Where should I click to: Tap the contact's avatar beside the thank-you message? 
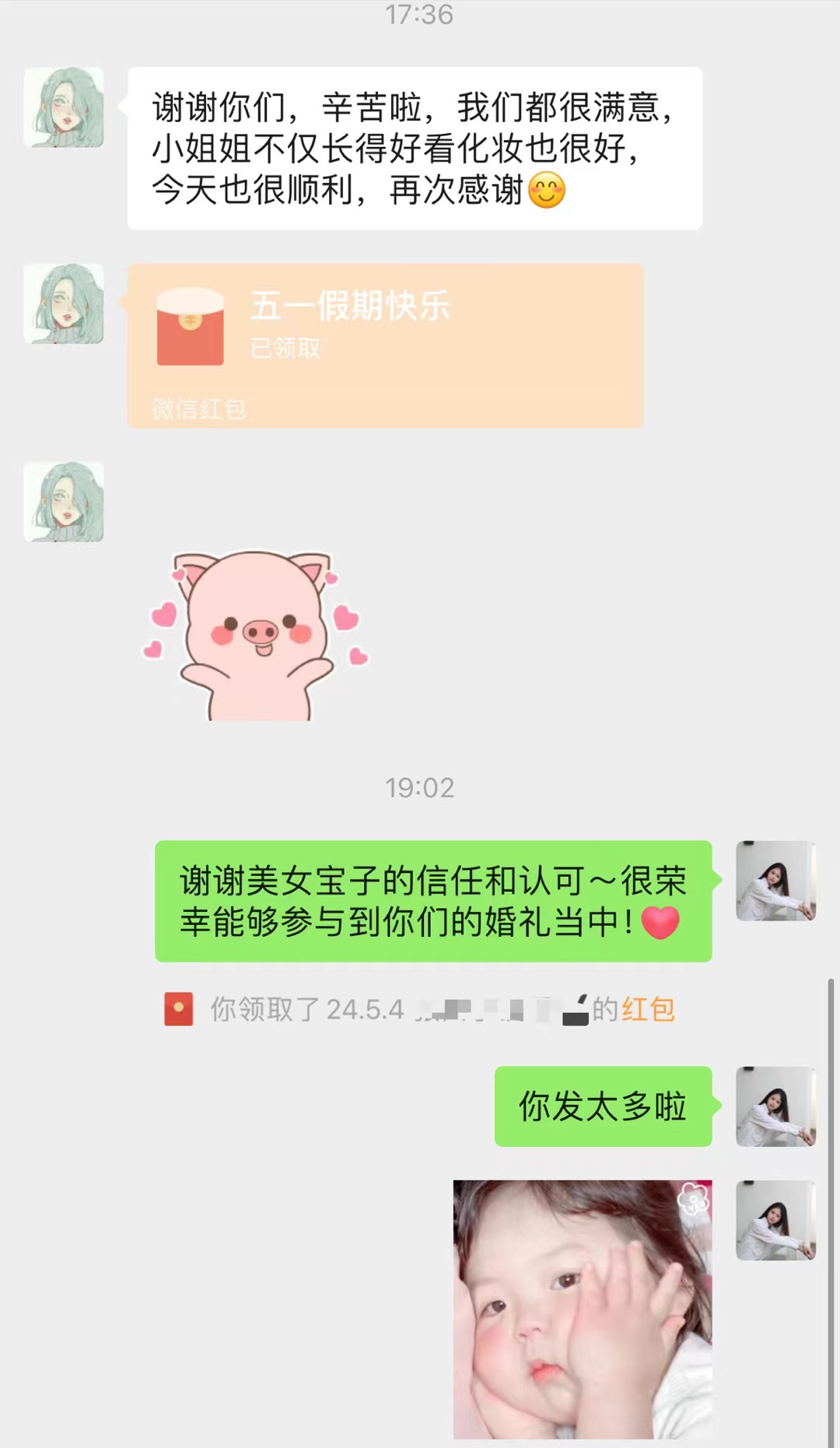pos(64,107)
